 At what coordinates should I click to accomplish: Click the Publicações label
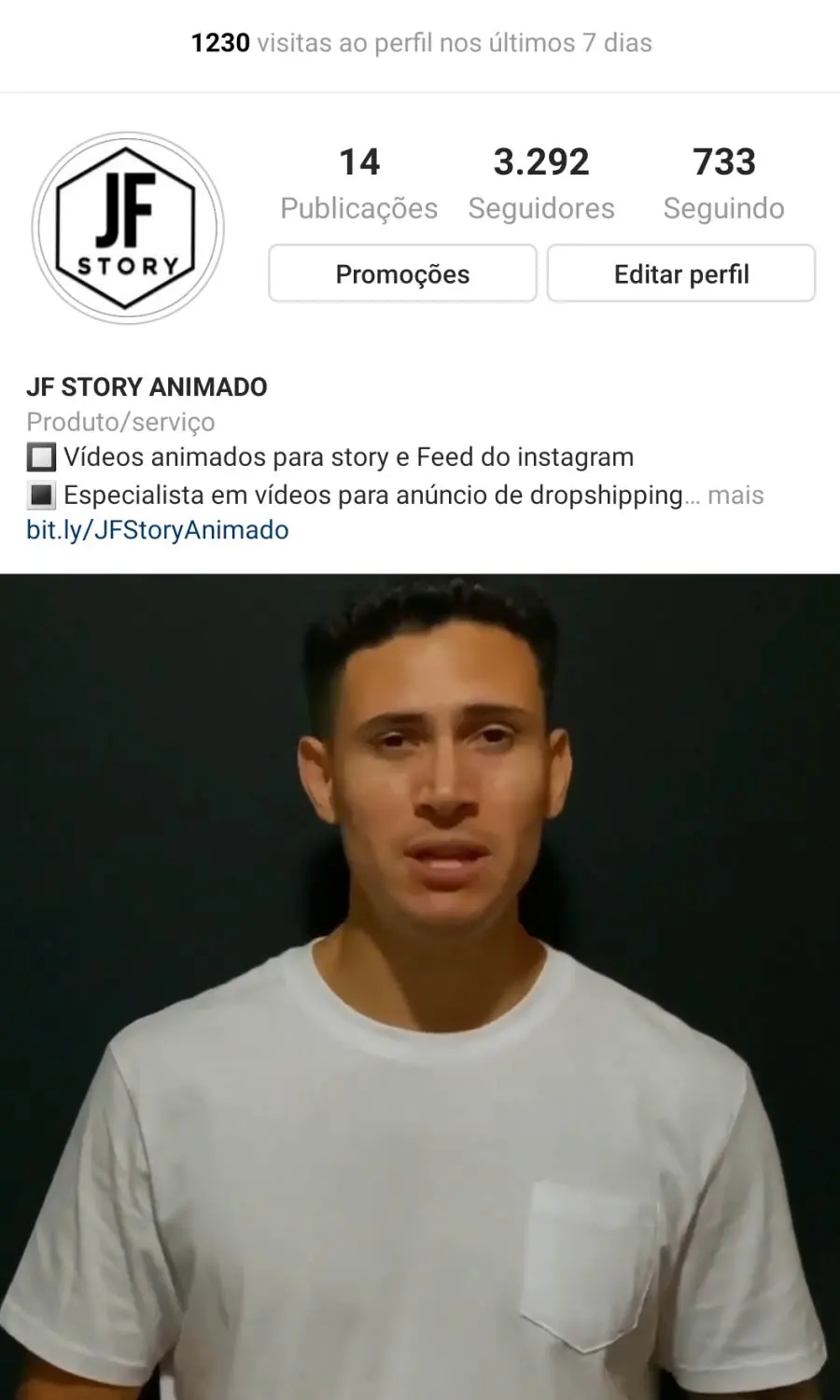point(358,208)
